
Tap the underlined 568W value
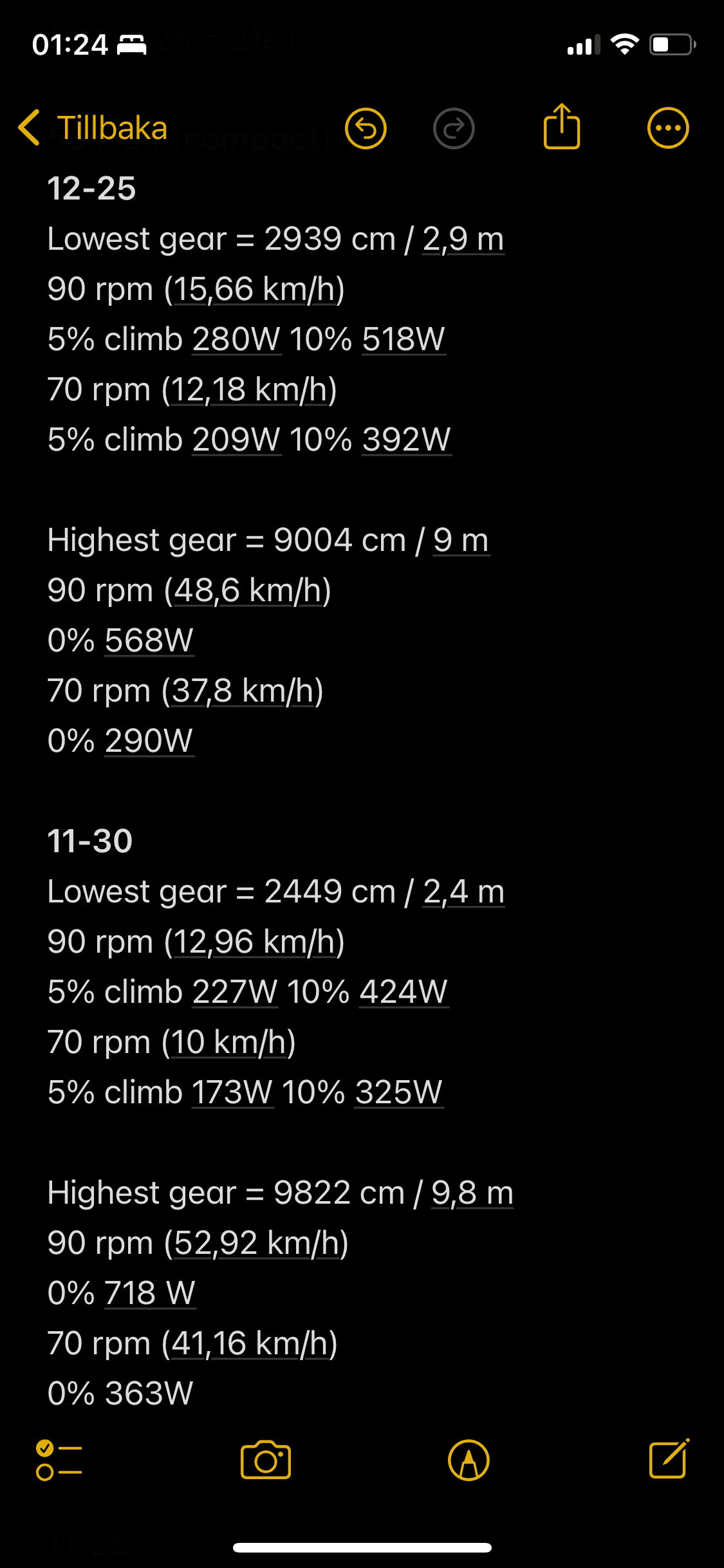point(149,641)
